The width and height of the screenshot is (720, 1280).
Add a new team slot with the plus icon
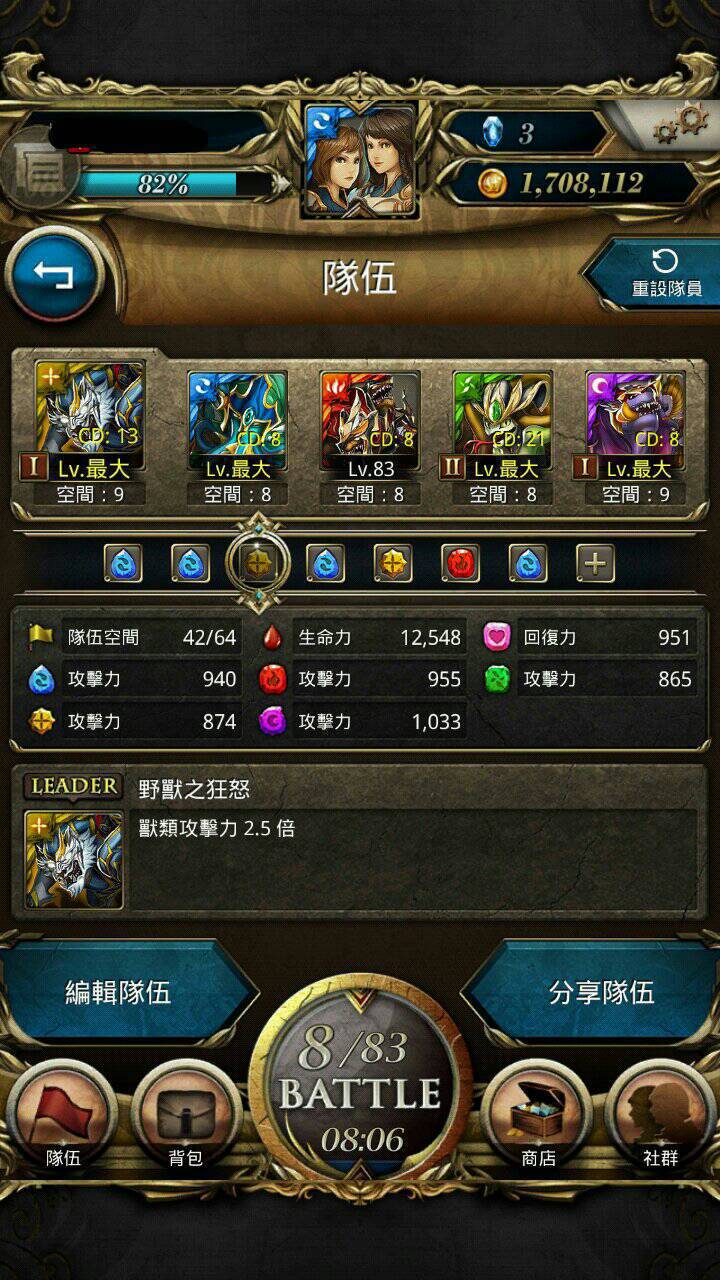595,564
